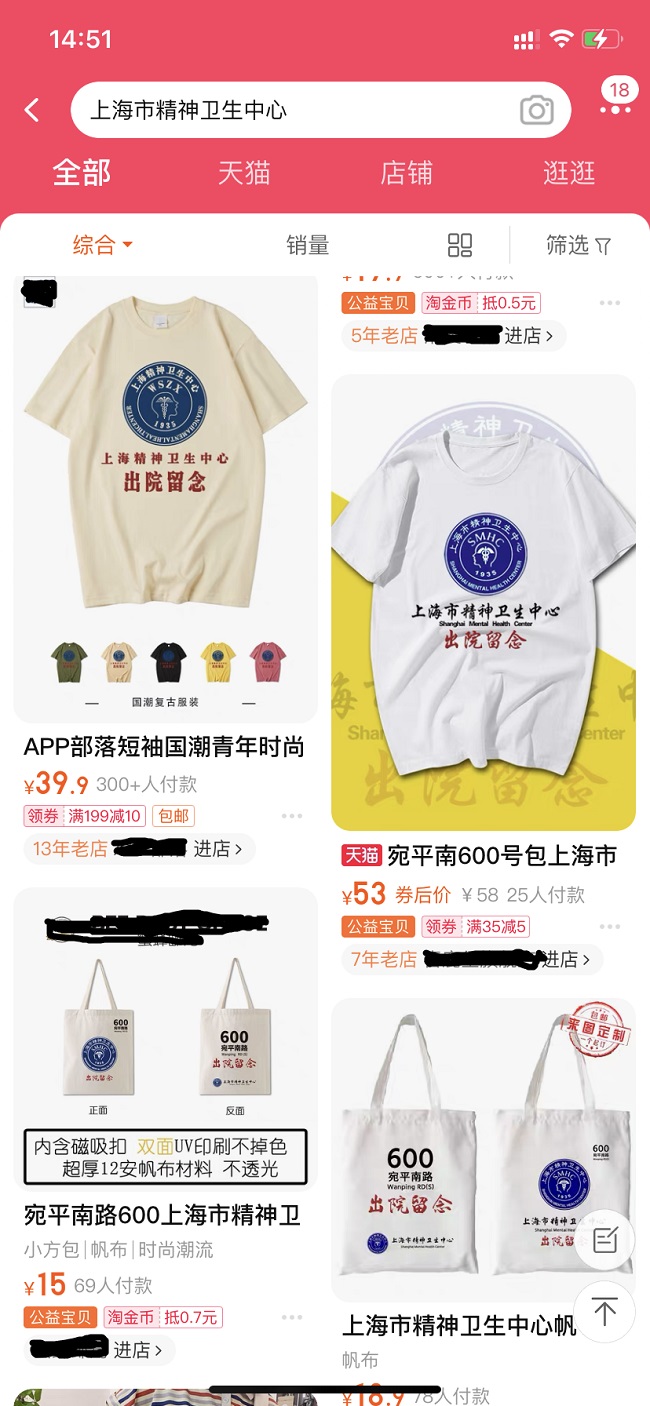650x1406 pixels.
Task: Open the feedback note floating button
Action: tap(604, 1241)
